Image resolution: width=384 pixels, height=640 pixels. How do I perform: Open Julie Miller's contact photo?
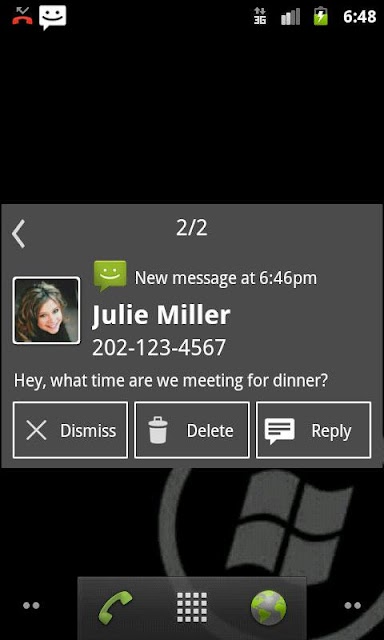click(x=47, y=311)
